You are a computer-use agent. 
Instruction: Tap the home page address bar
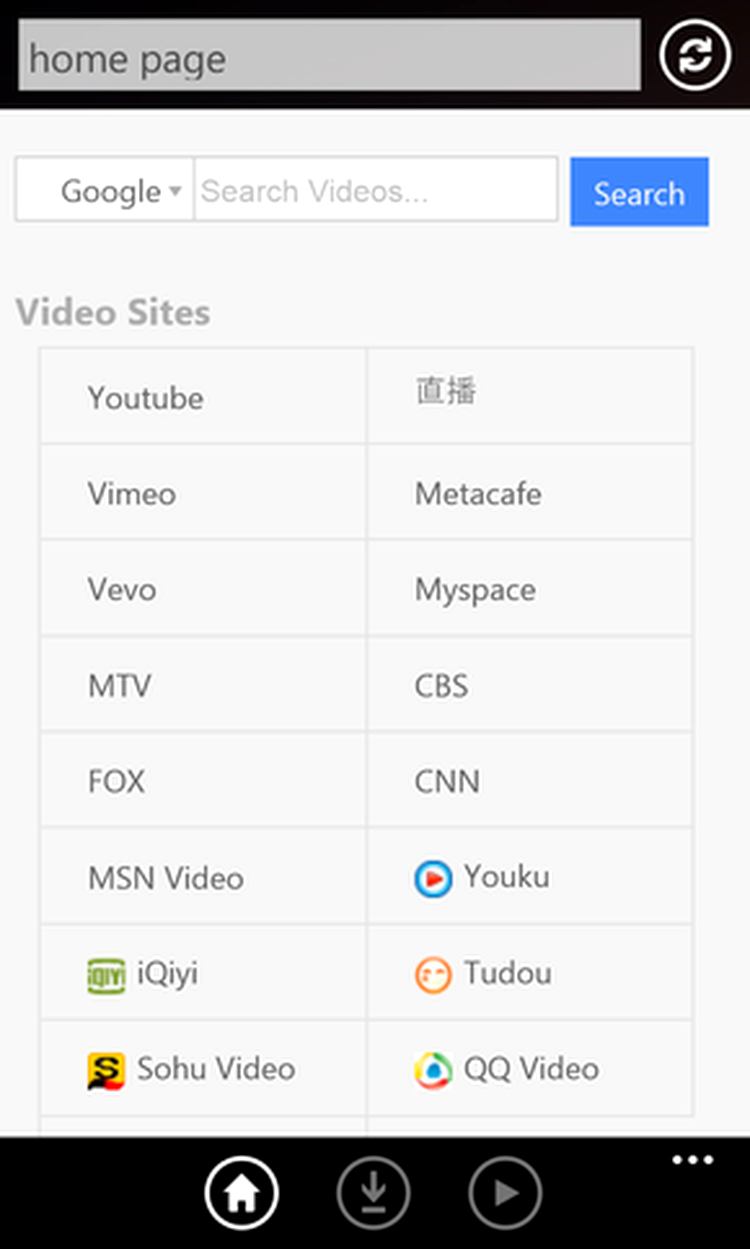[330, 55]
